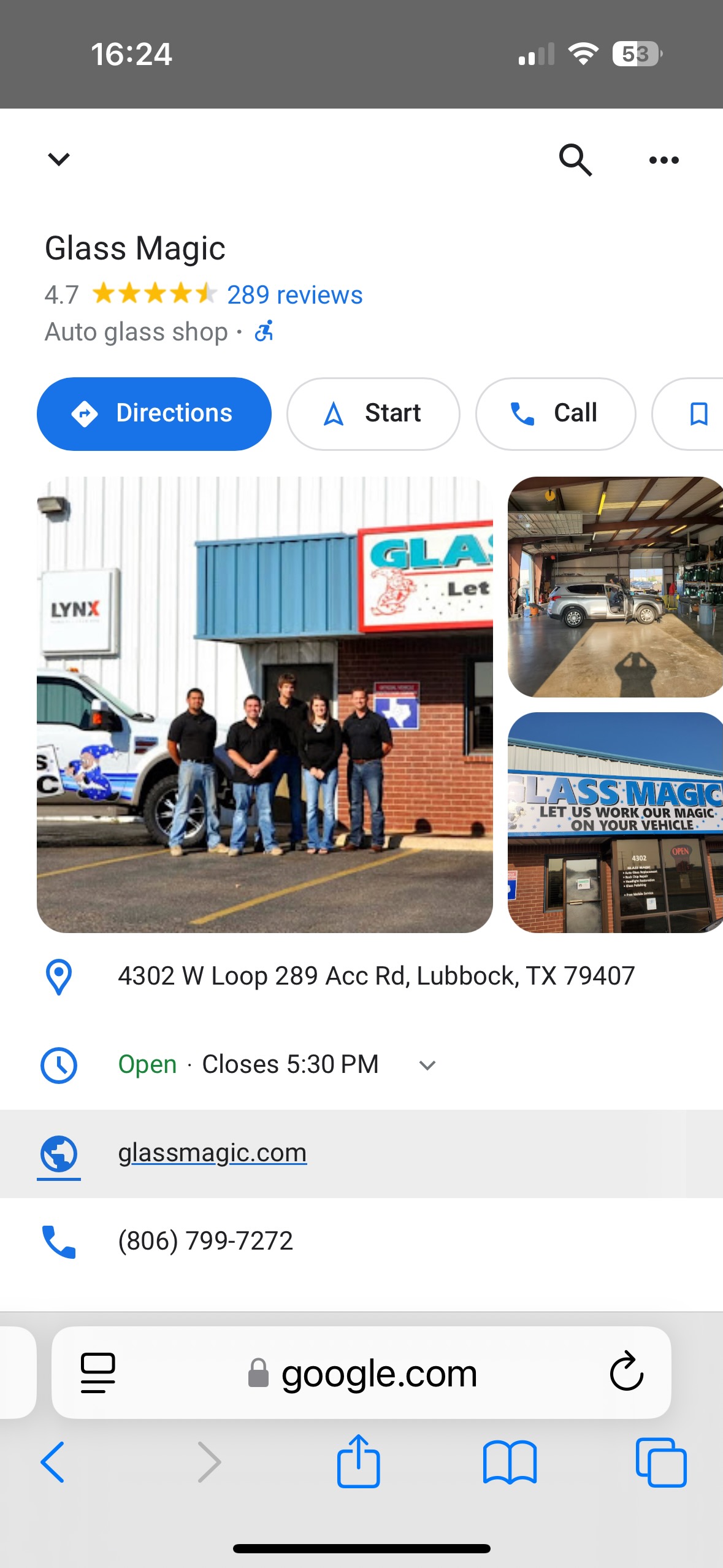The image size is (723, 1568).
Task: Tap the Start navigation button
Action: pos(373,413)
